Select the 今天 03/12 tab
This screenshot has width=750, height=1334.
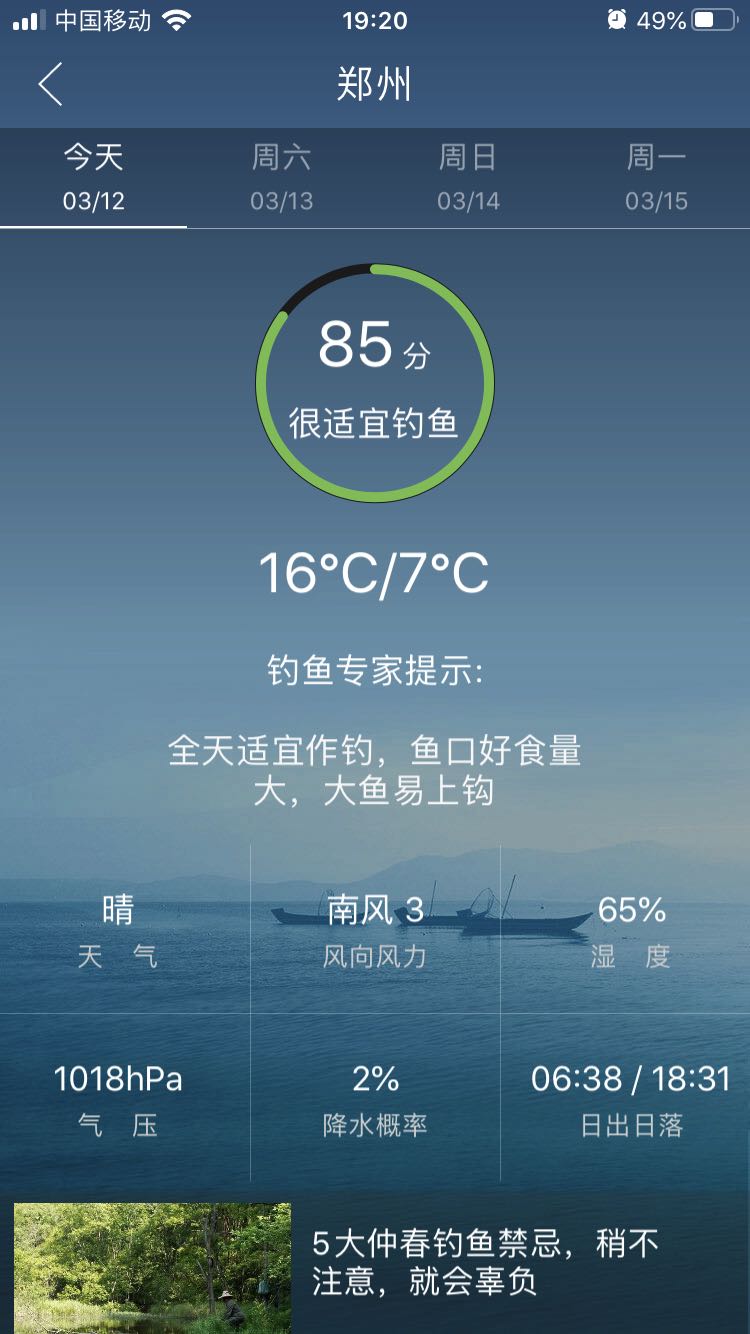[x=94, y=178]
